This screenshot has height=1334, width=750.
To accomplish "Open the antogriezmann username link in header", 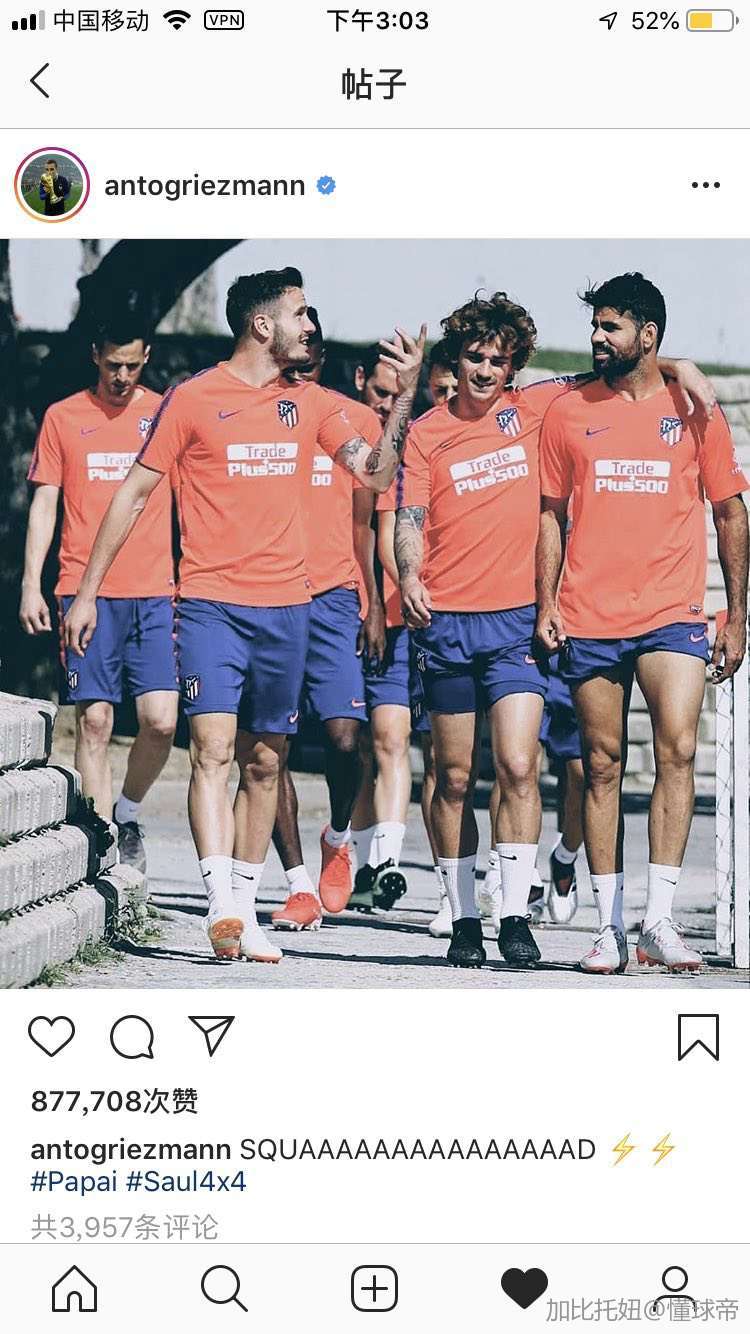I will click(x=204, y=185).
